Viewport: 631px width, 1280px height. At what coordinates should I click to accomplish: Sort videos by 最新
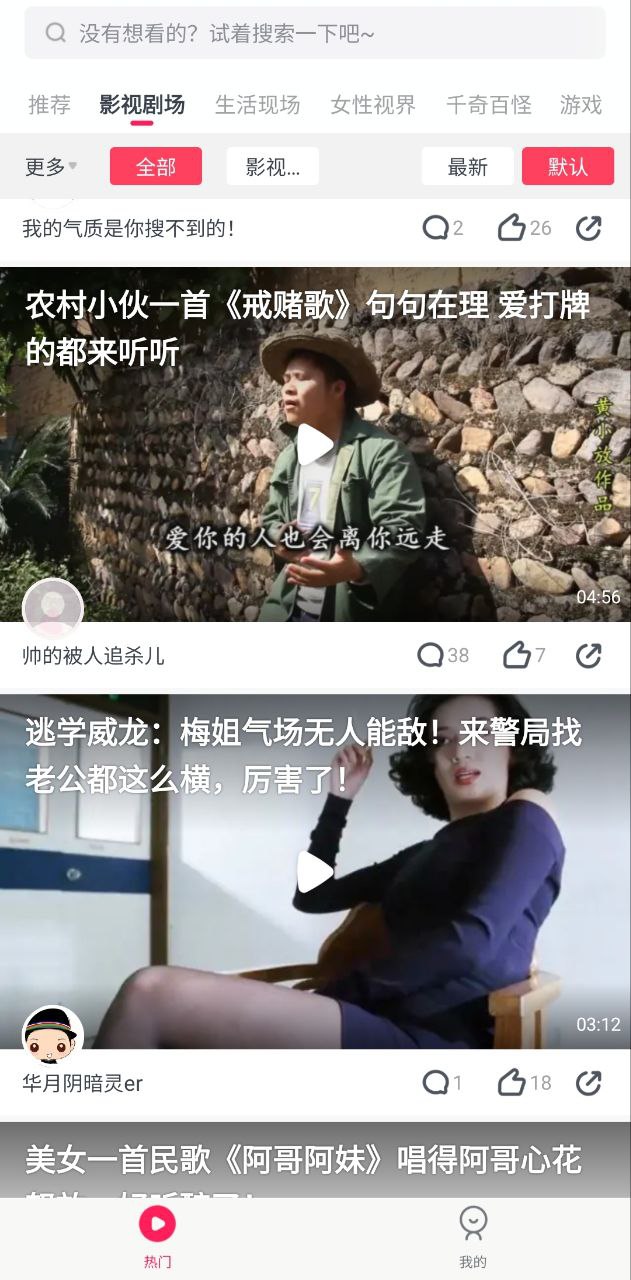467,167
